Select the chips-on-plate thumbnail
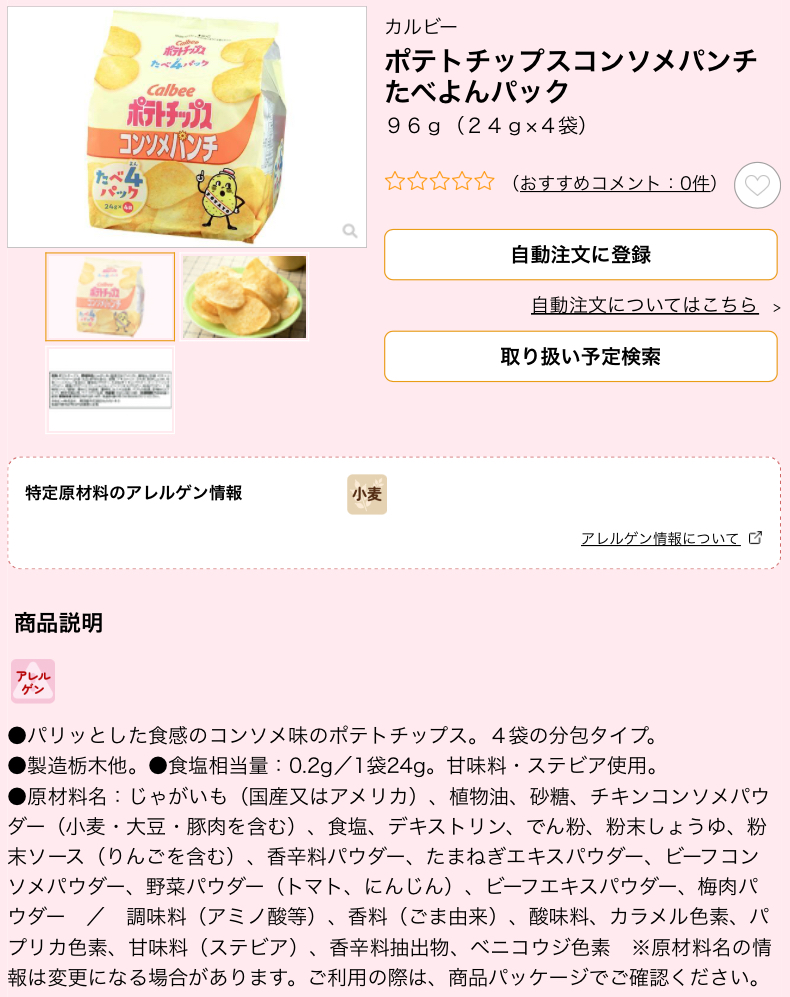790x997 pixels. tap(244, 297)
